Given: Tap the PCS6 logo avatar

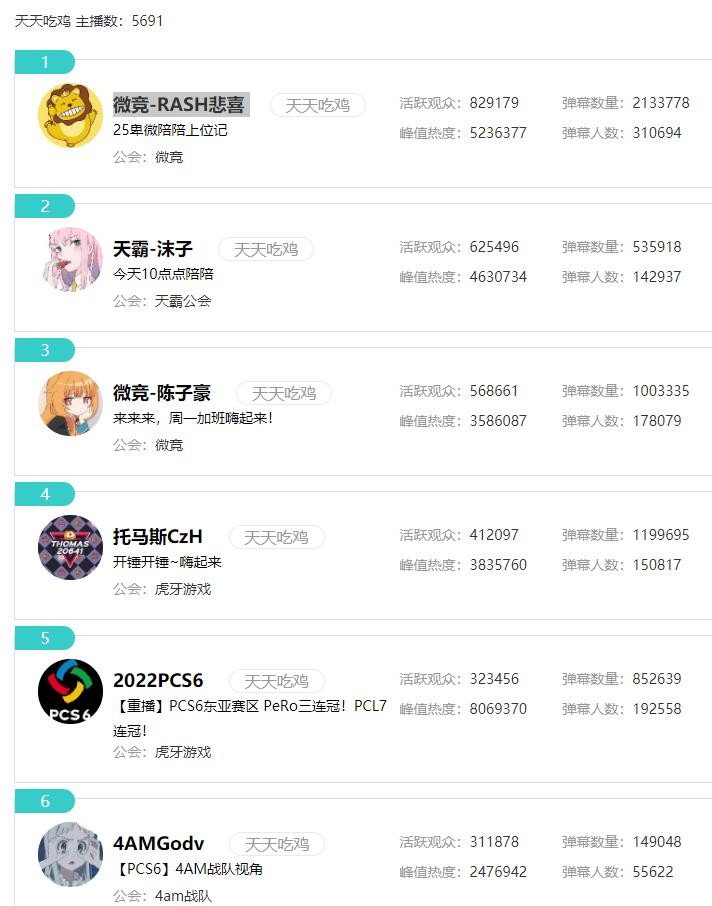Looking at the screenshot, I should click(x=70, y=692).
